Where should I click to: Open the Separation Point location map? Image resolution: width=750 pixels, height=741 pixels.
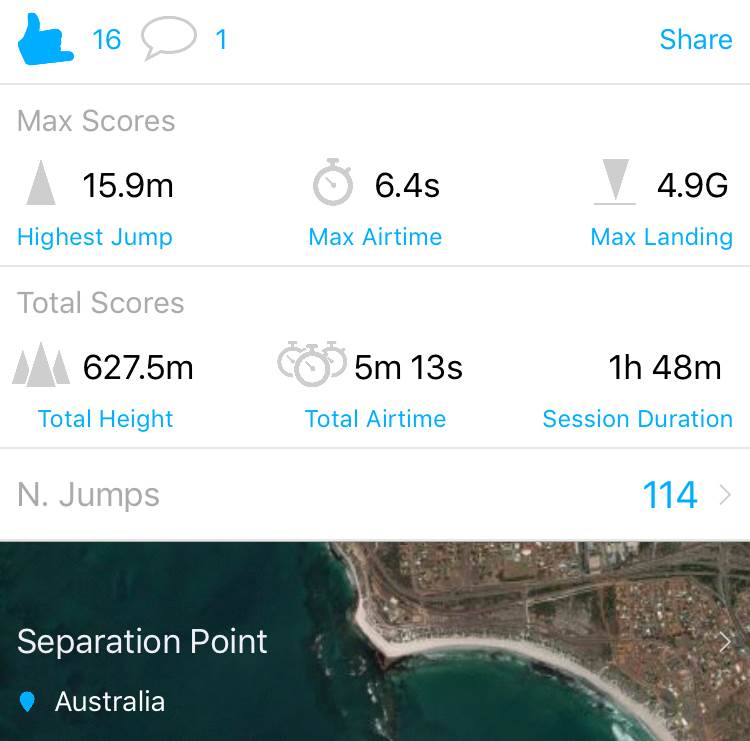point(375,642)
